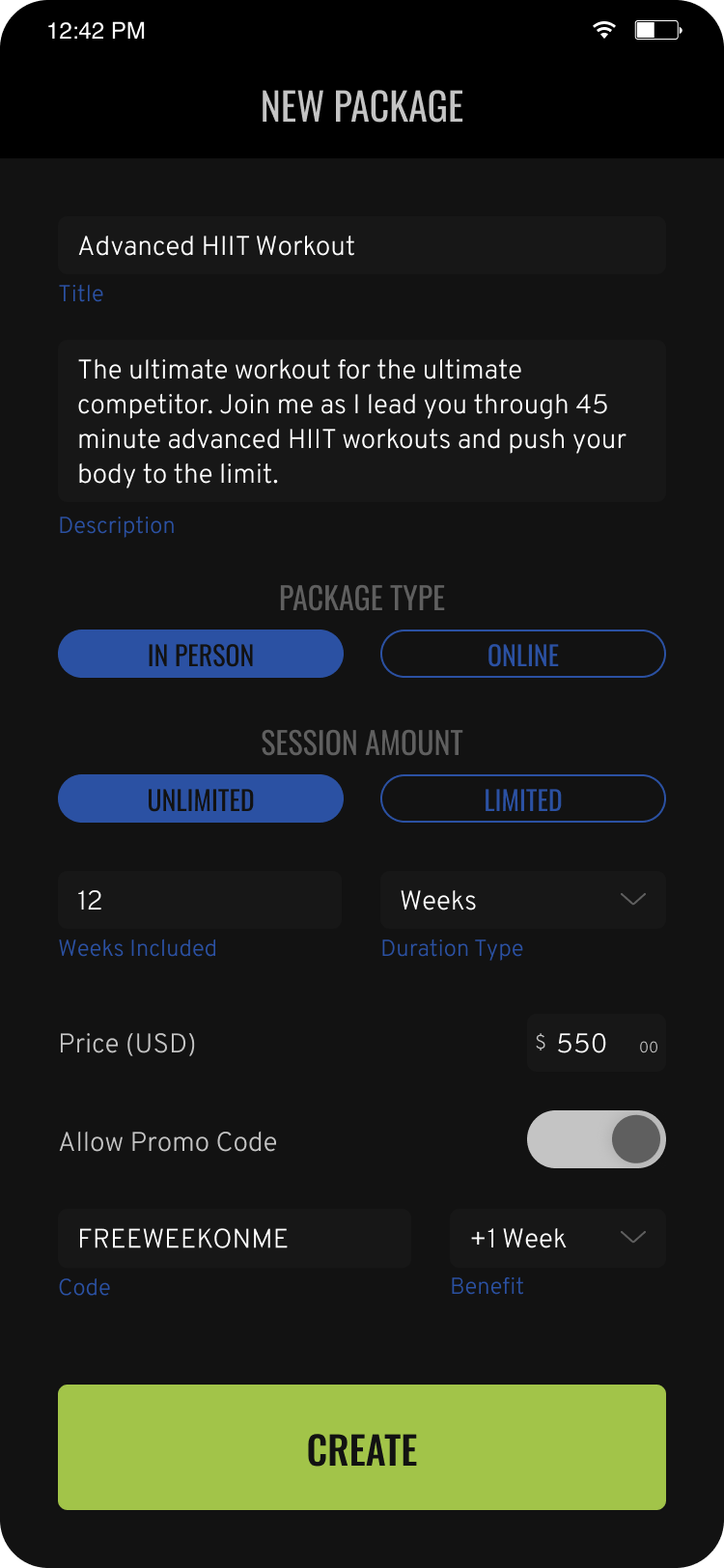
Task: Tap the package description text box
Action: tap(362, 421)
